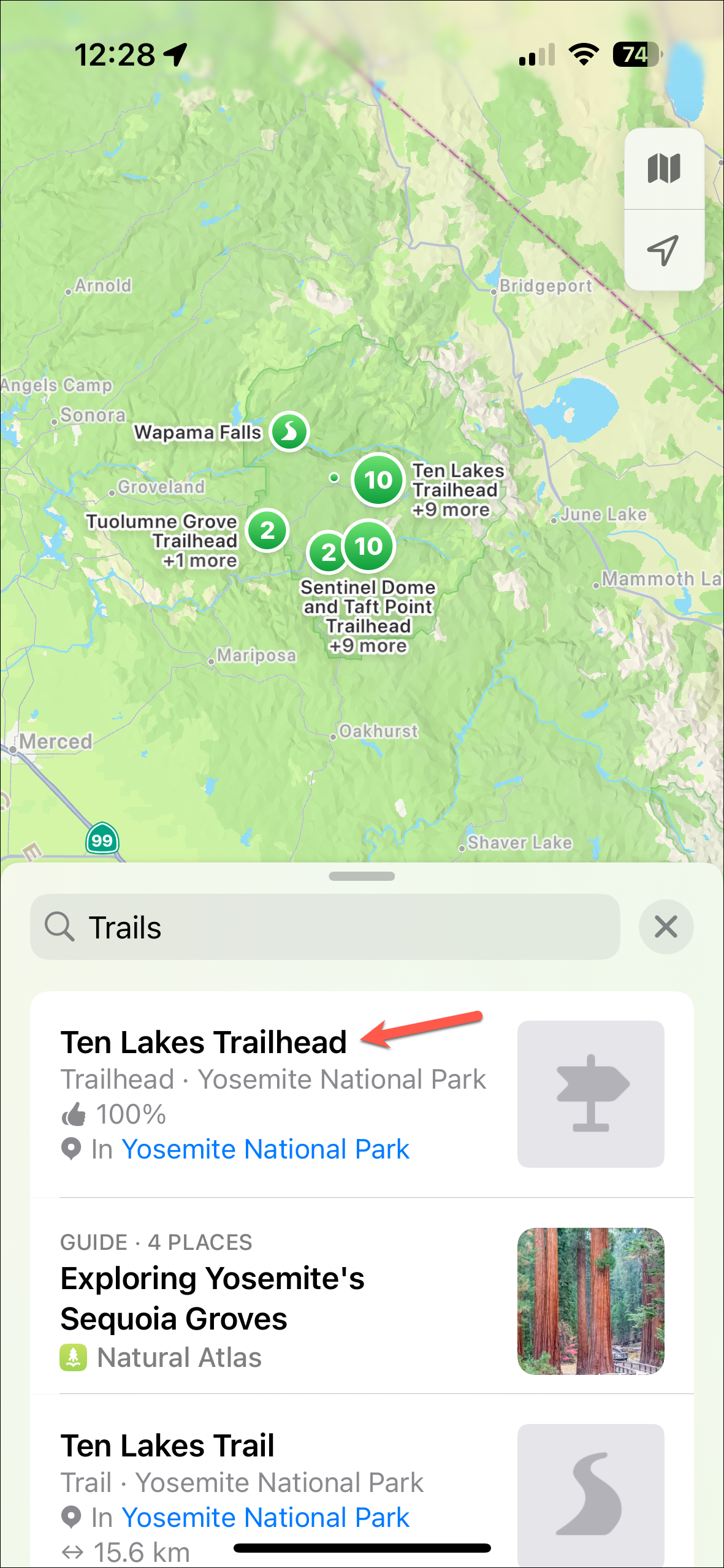Tap the Yosemite National Park link under Ten Lakes Trailhead

tap(265, 1149)
